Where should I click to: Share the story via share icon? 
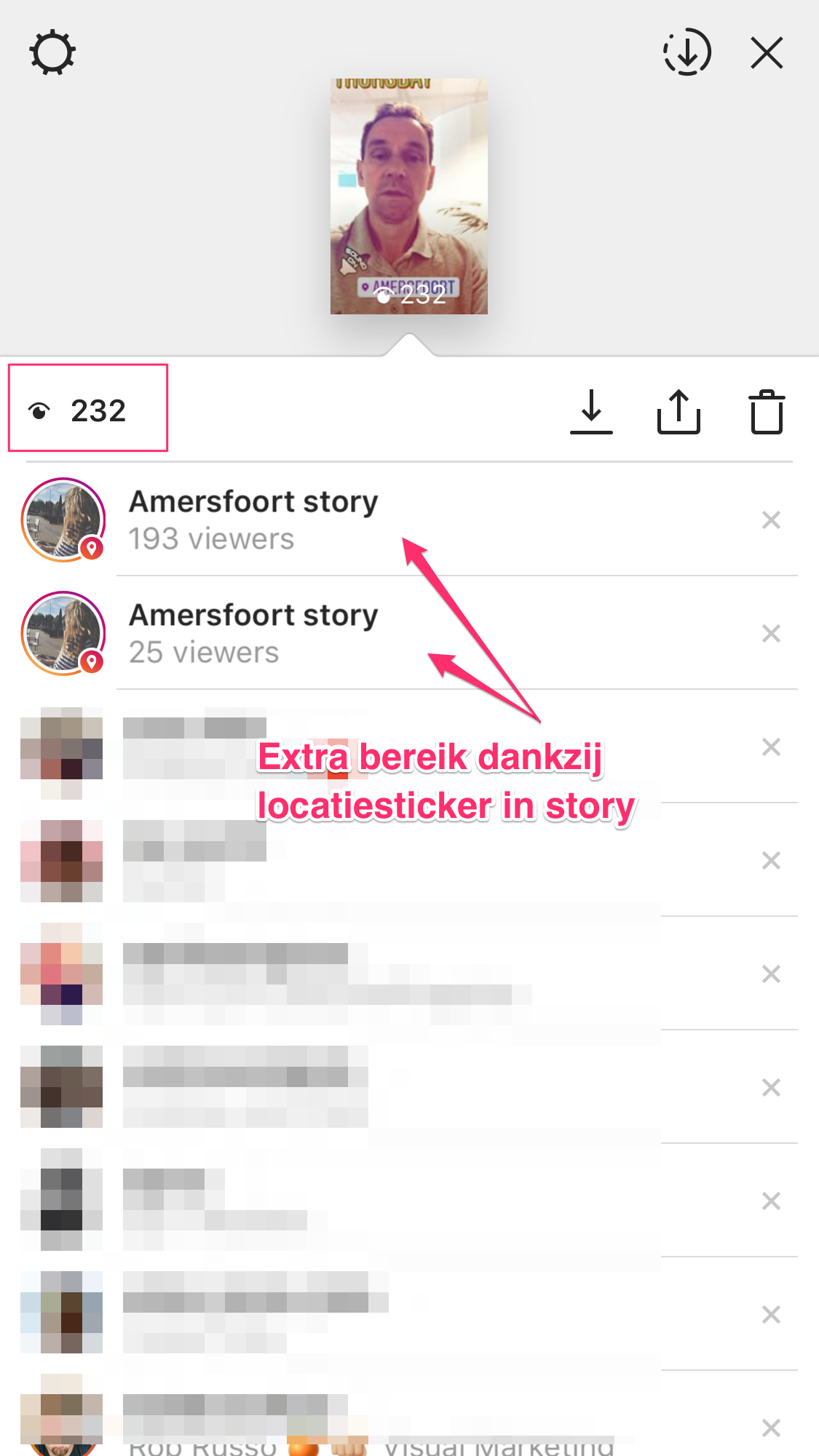click(678, 412)
